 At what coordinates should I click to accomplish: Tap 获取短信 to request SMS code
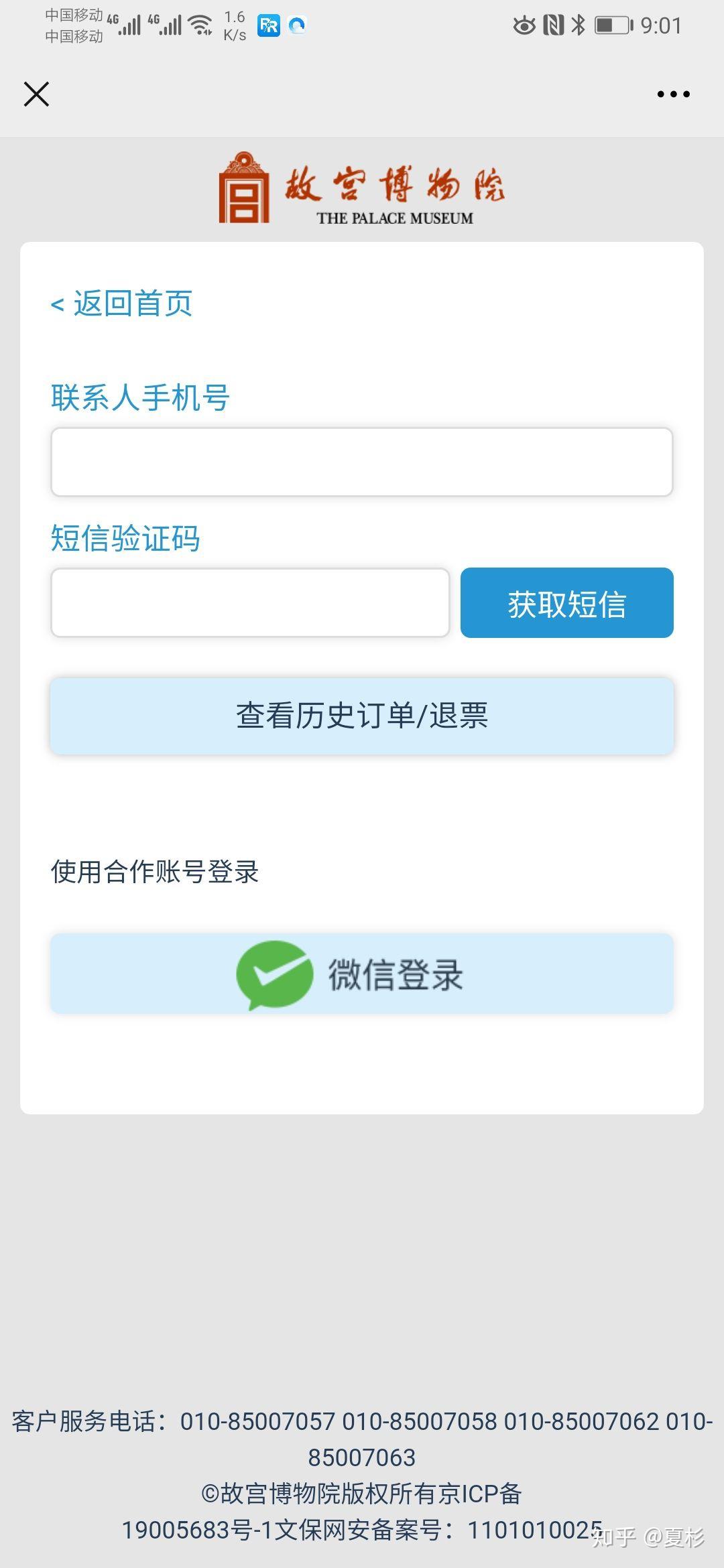click(x=567, y=602)
